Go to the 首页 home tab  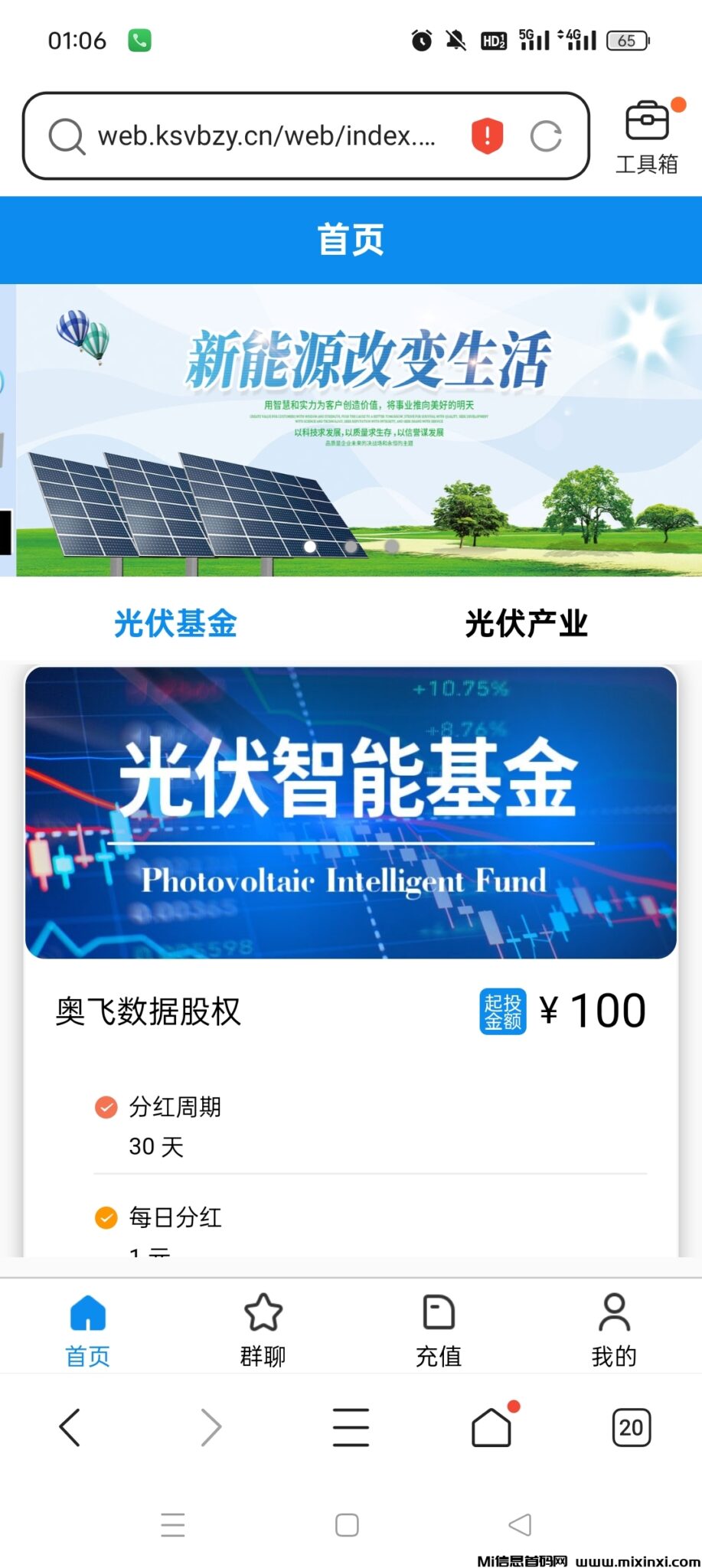87,1331
